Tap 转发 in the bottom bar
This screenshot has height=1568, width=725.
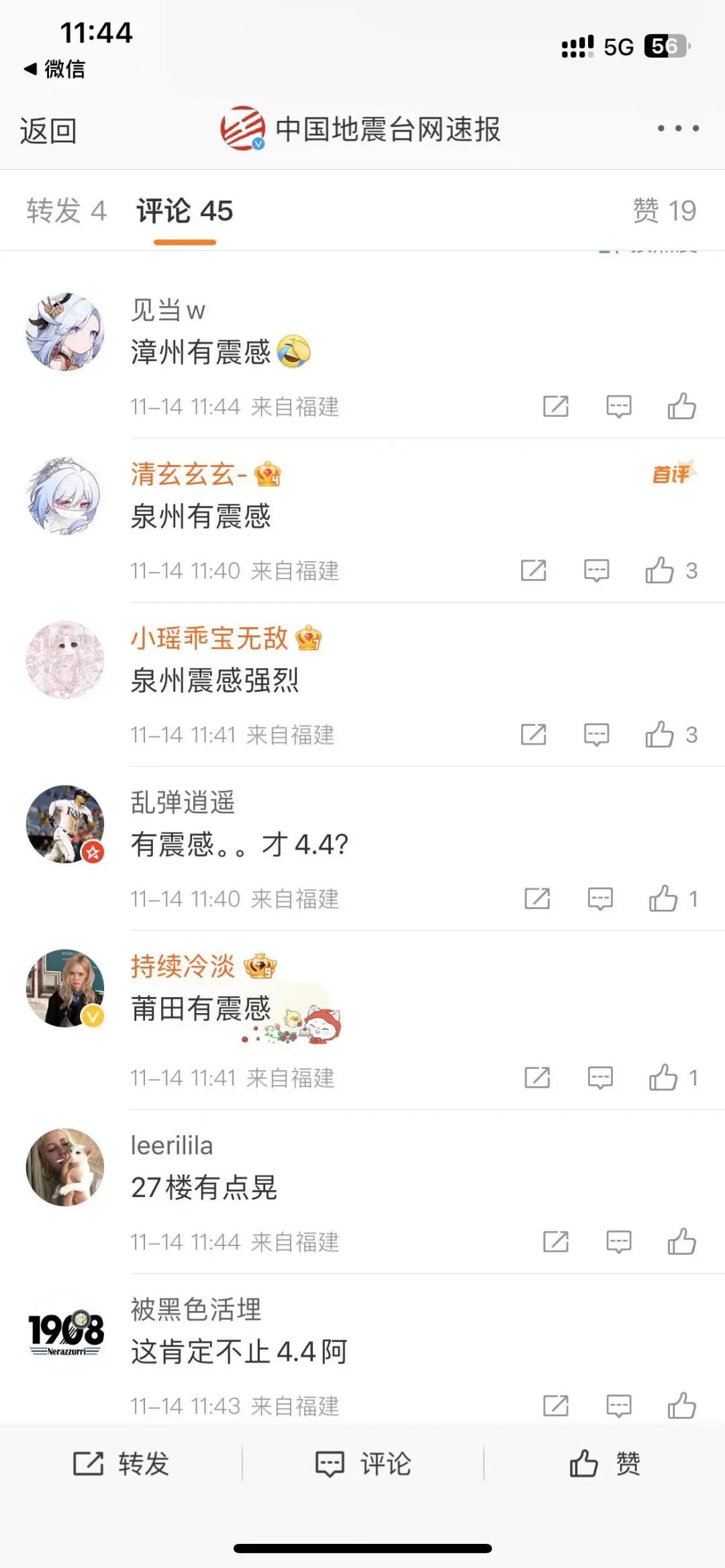[121, 1463]
